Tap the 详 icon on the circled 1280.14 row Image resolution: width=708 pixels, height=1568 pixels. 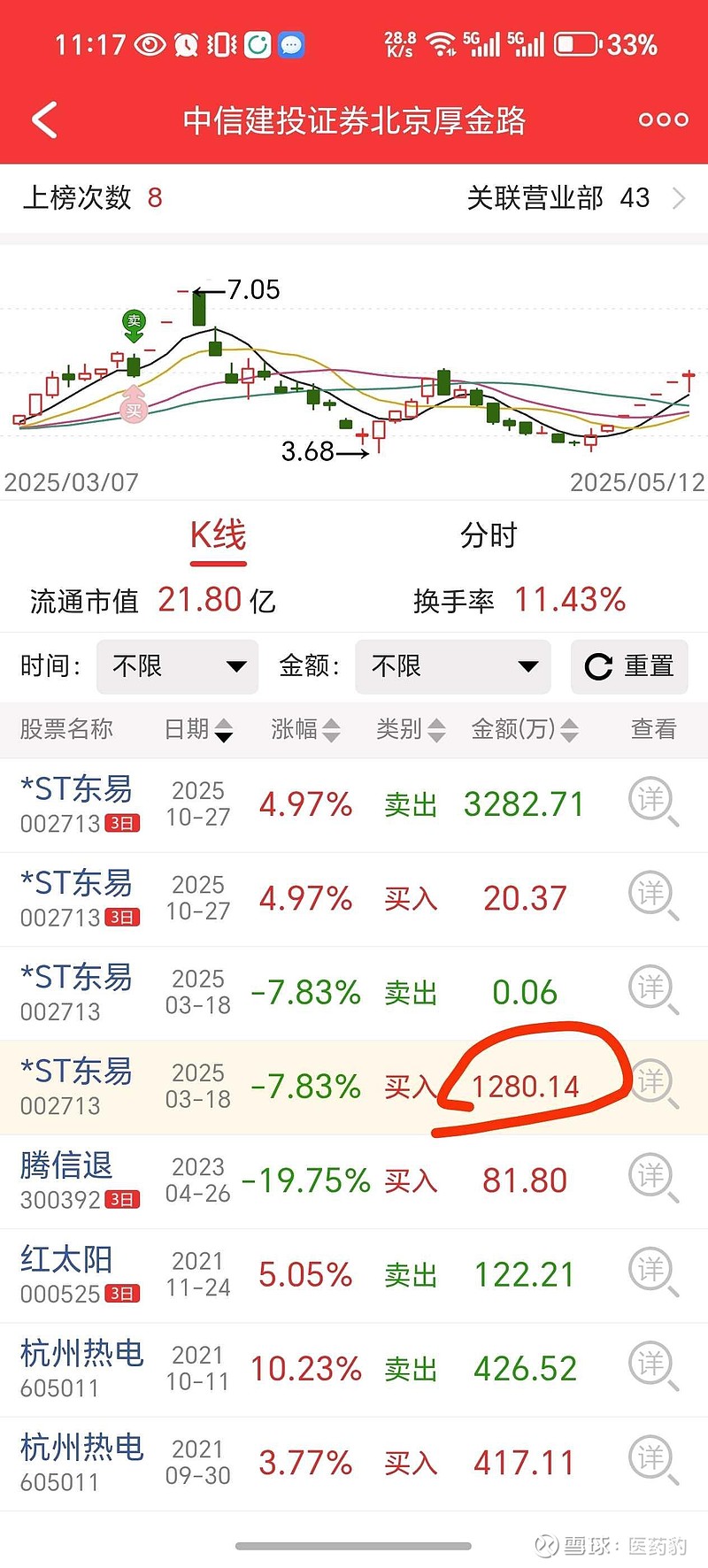click(652, 1084)
